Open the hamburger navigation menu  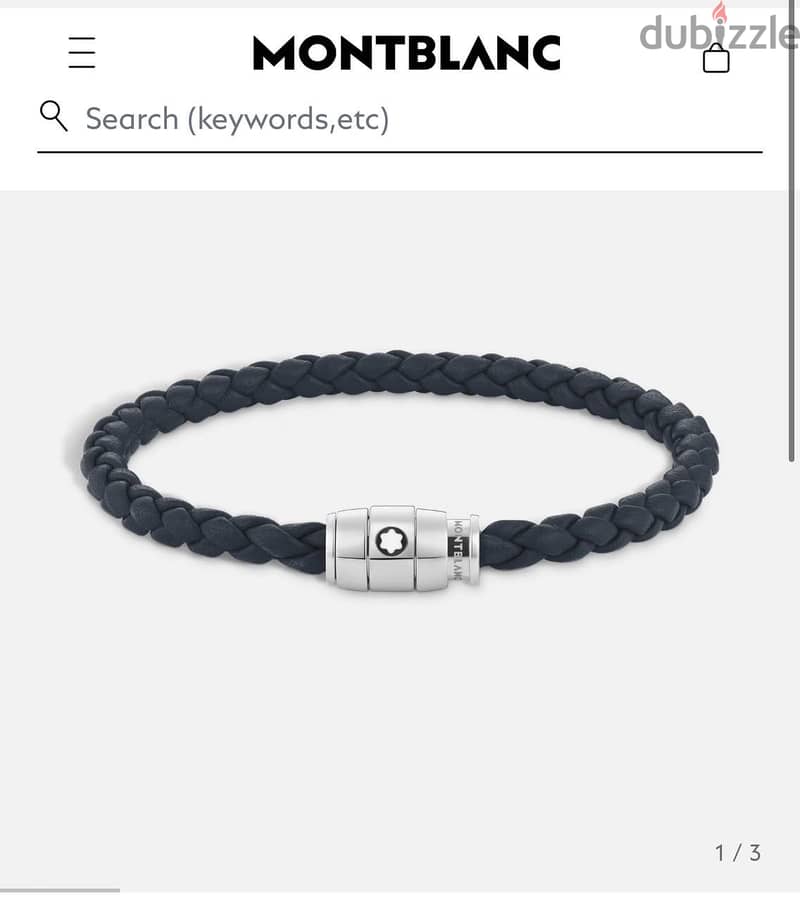tap(82, 52)
